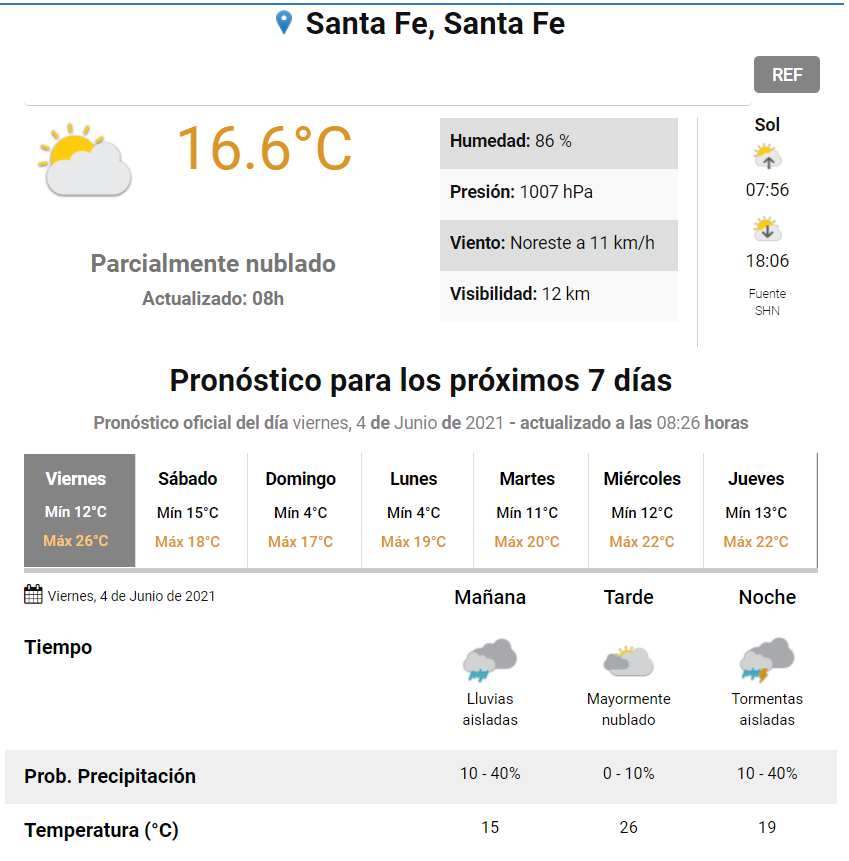
Task: Switch to Sábado forecast
Action: pyautogui.click(x=191, y=510)
